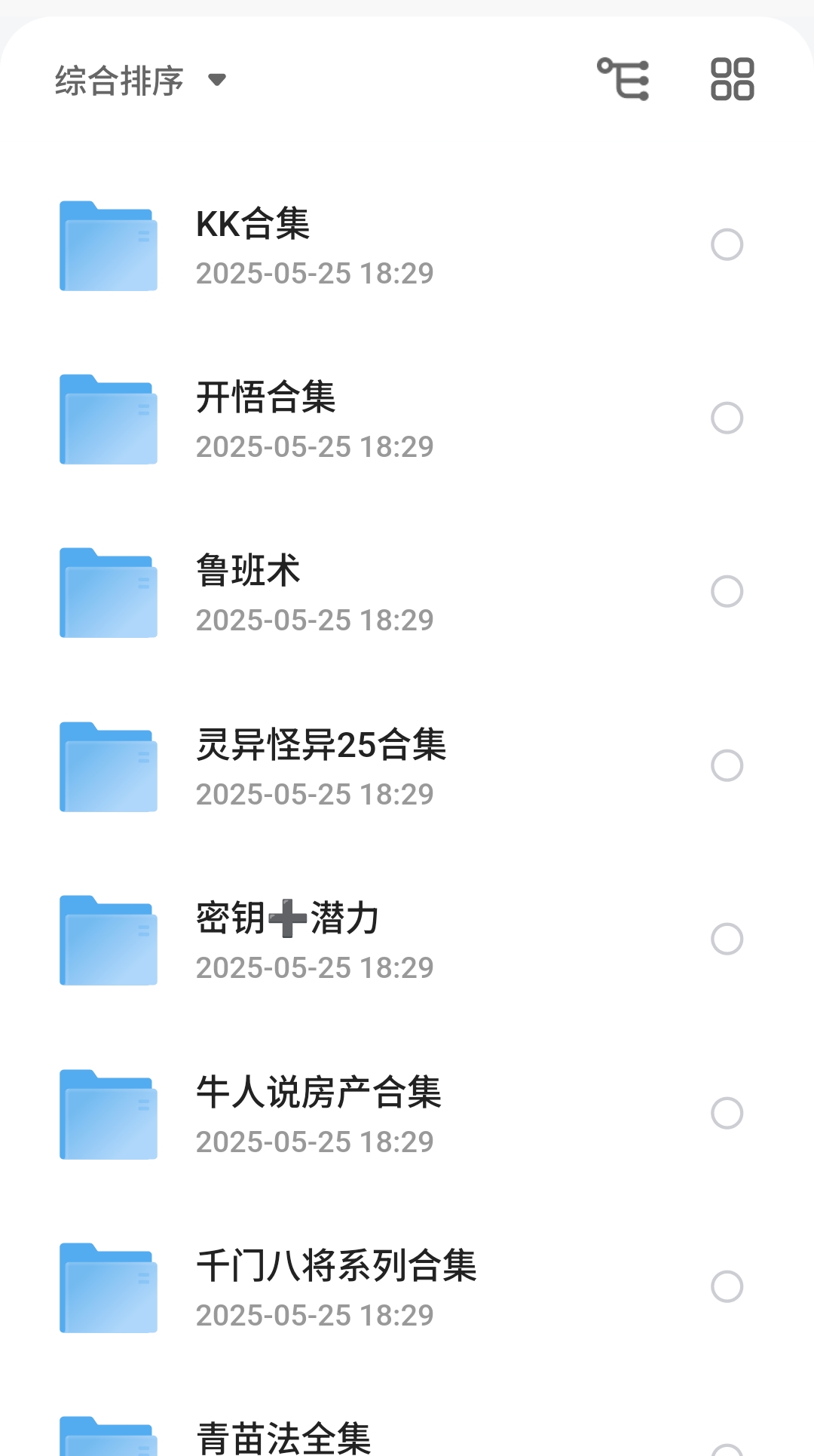Switch to grid layout view
Screen dimensions: 814x1456
click(x=732, y=79)
